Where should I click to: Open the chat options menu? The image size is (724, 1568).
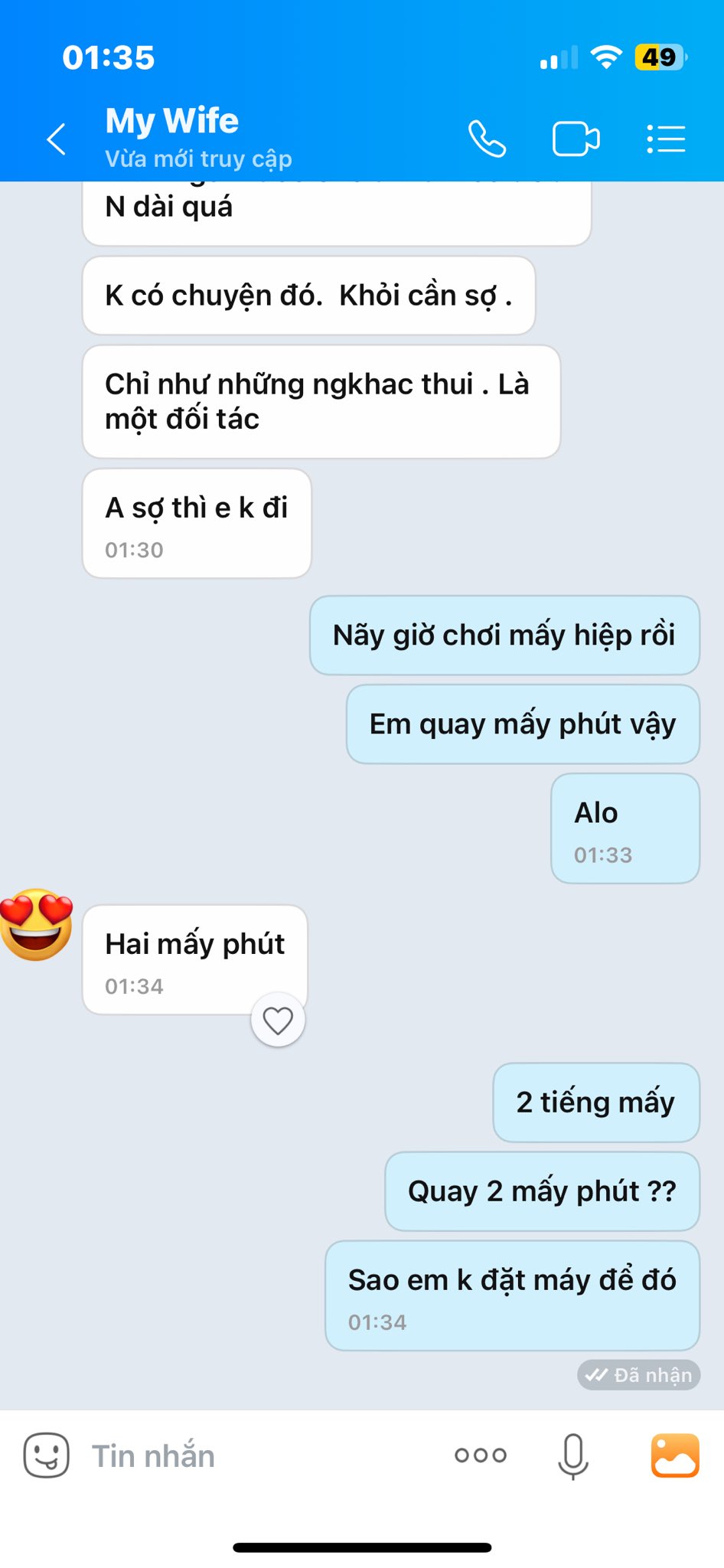[665, 139]
